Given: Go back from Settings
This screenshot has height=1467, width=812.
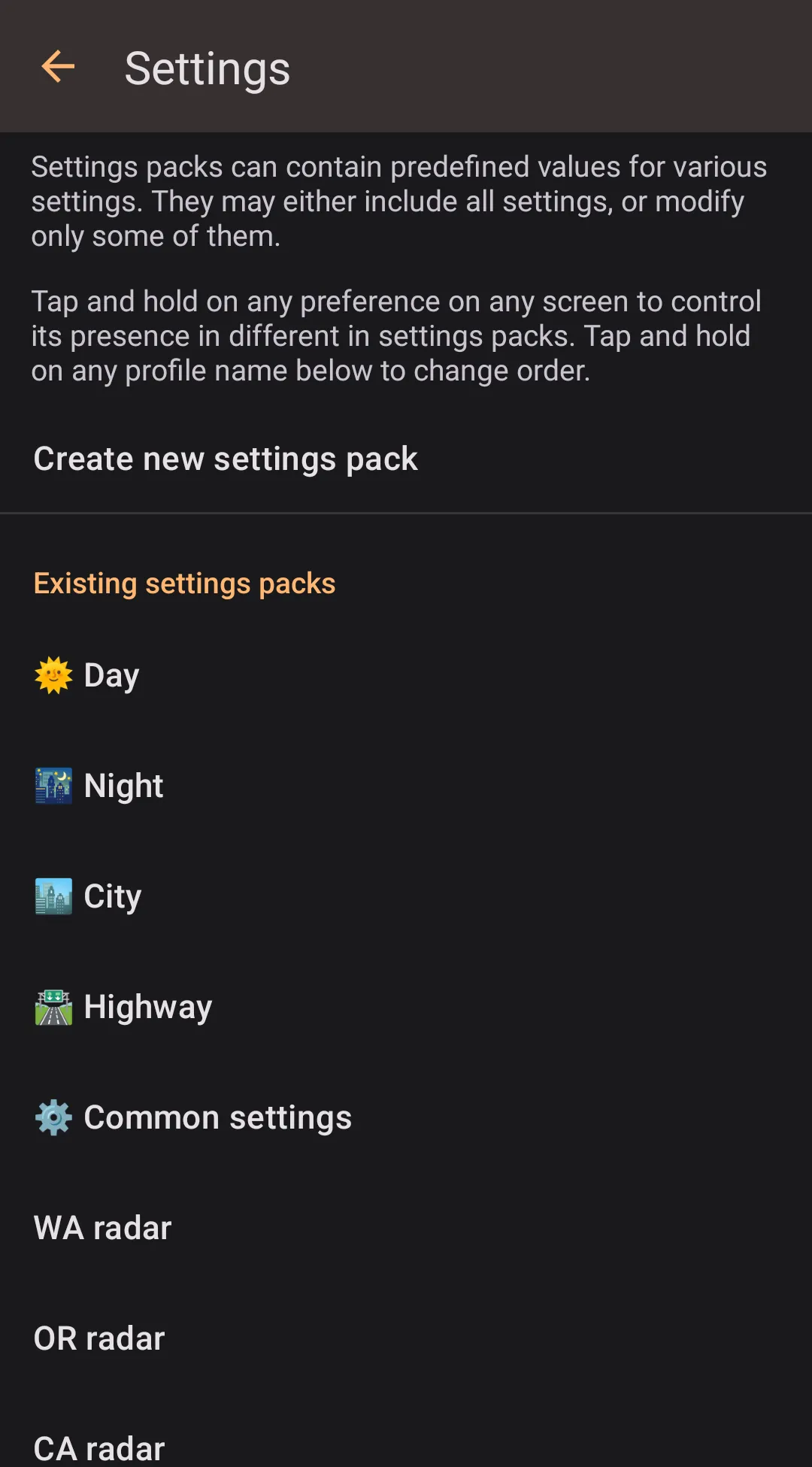Looking at the screenshot, I should [58, 68].
